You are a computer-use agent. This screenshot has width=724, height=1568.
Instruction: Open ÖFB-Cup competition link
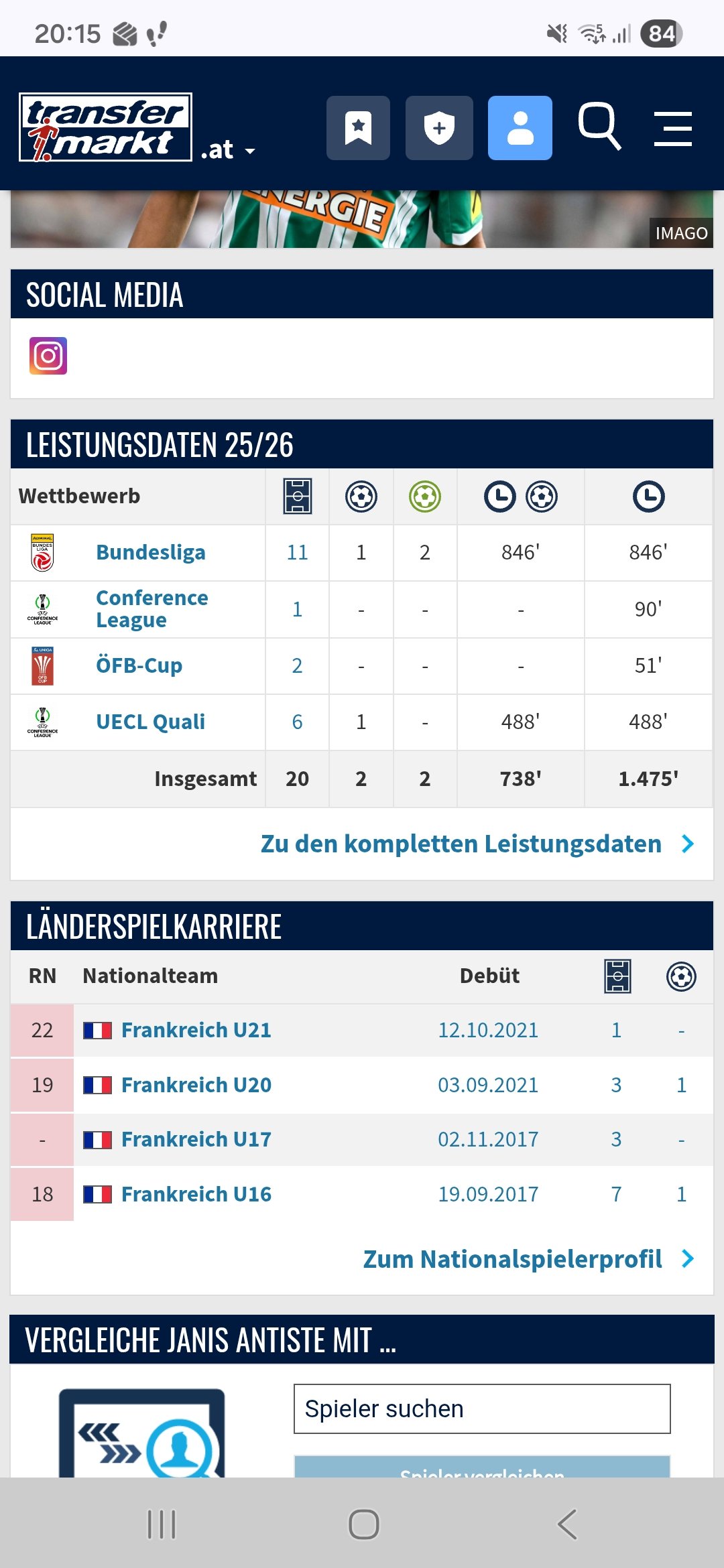coord(139,665)
